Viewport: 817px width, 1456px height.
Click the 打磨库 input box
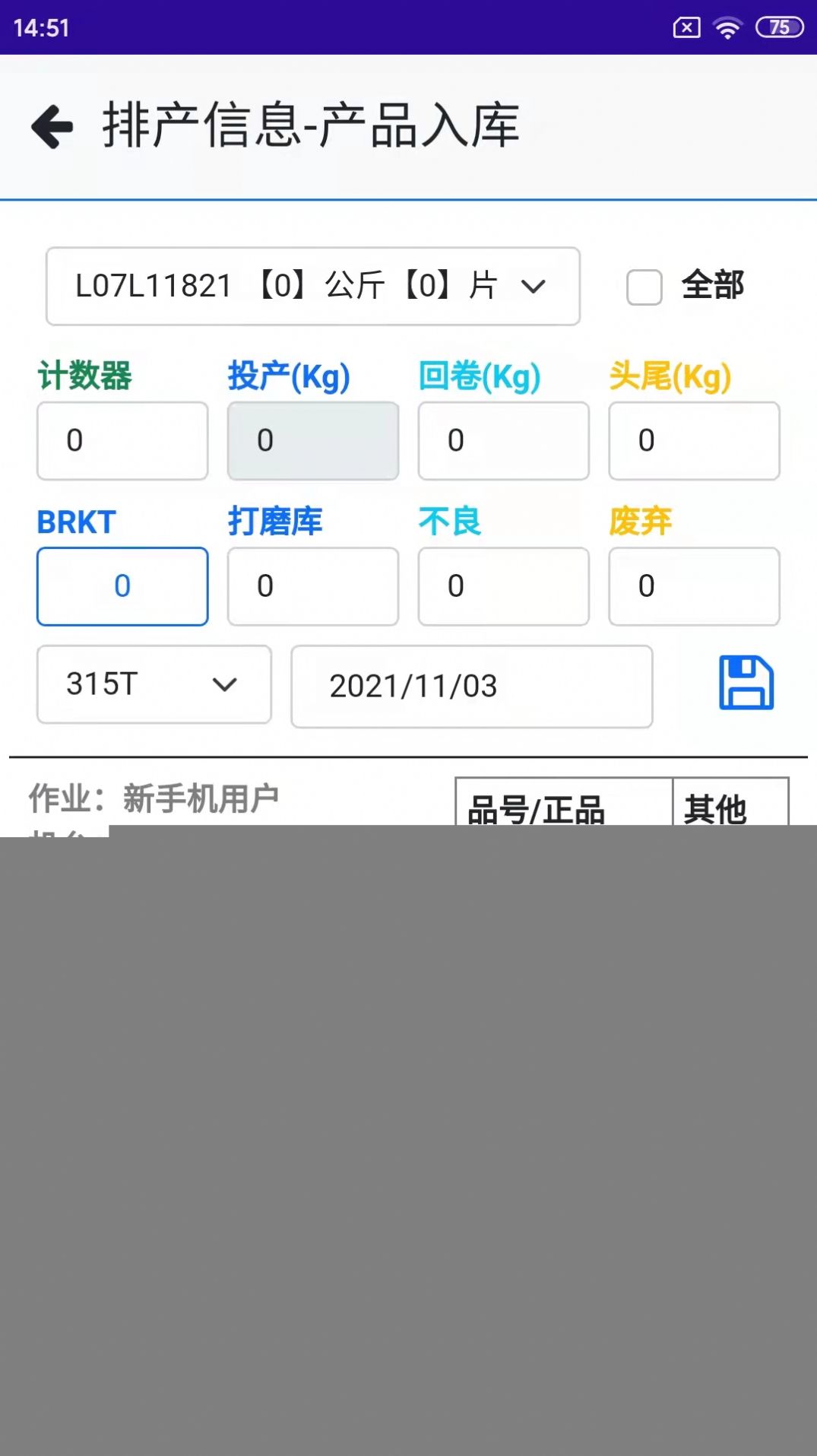click(312, 586)
